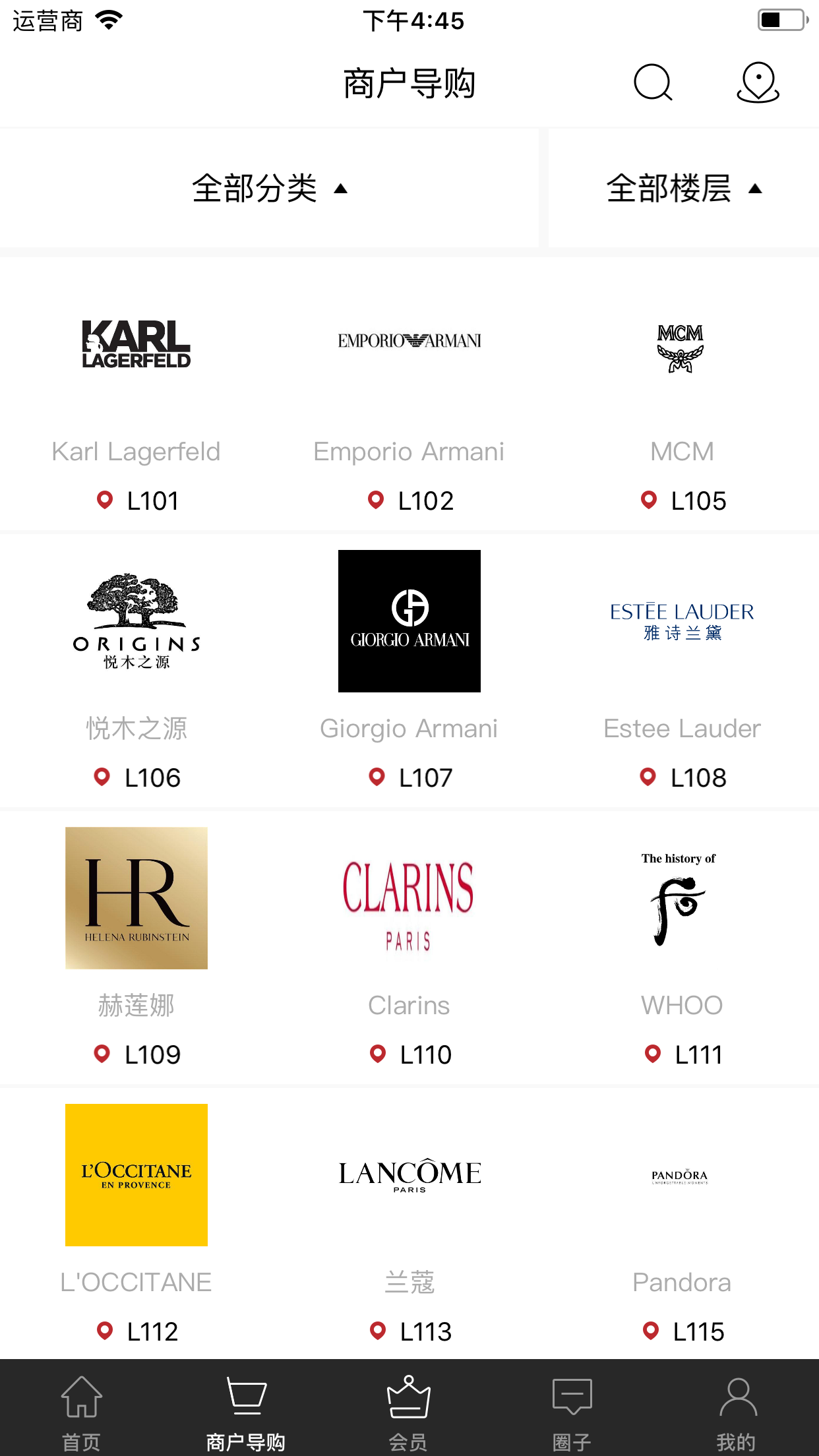
Task: Open the Giorgio Armani store
Action: [x=409, y=673]
